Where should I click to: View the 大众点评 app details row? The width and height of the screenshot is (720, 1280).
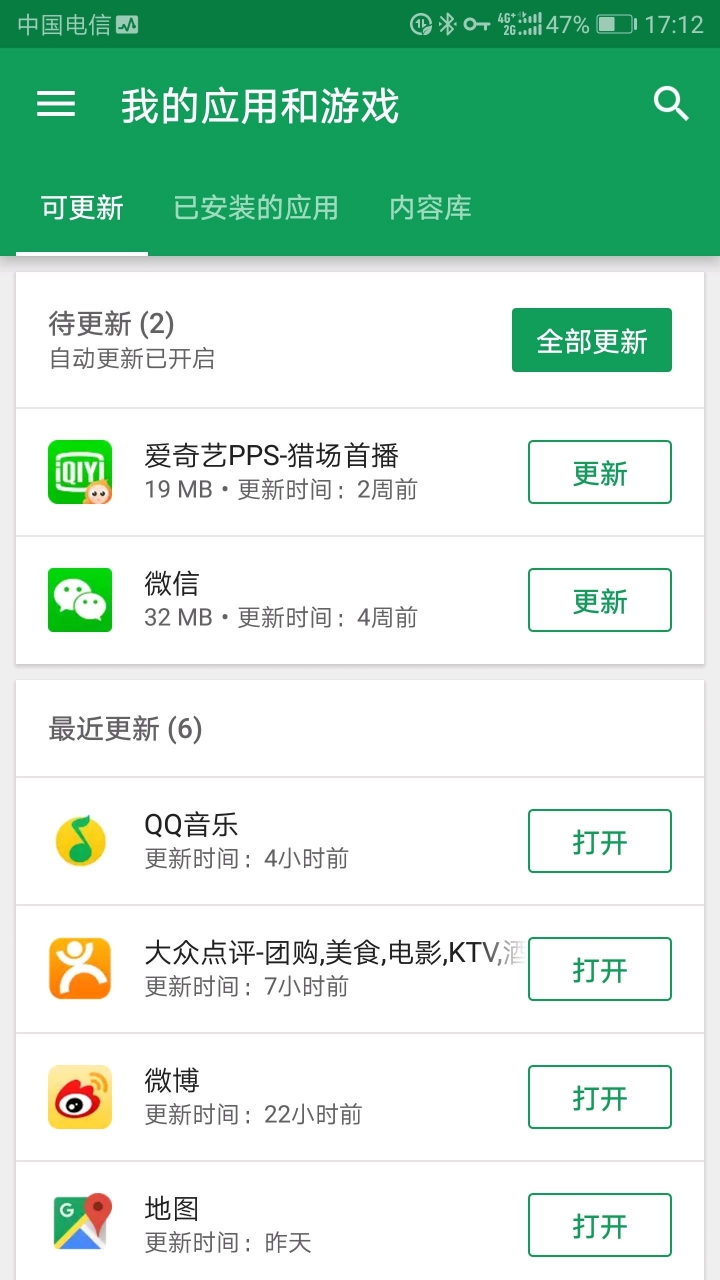[x=360, y=969]
